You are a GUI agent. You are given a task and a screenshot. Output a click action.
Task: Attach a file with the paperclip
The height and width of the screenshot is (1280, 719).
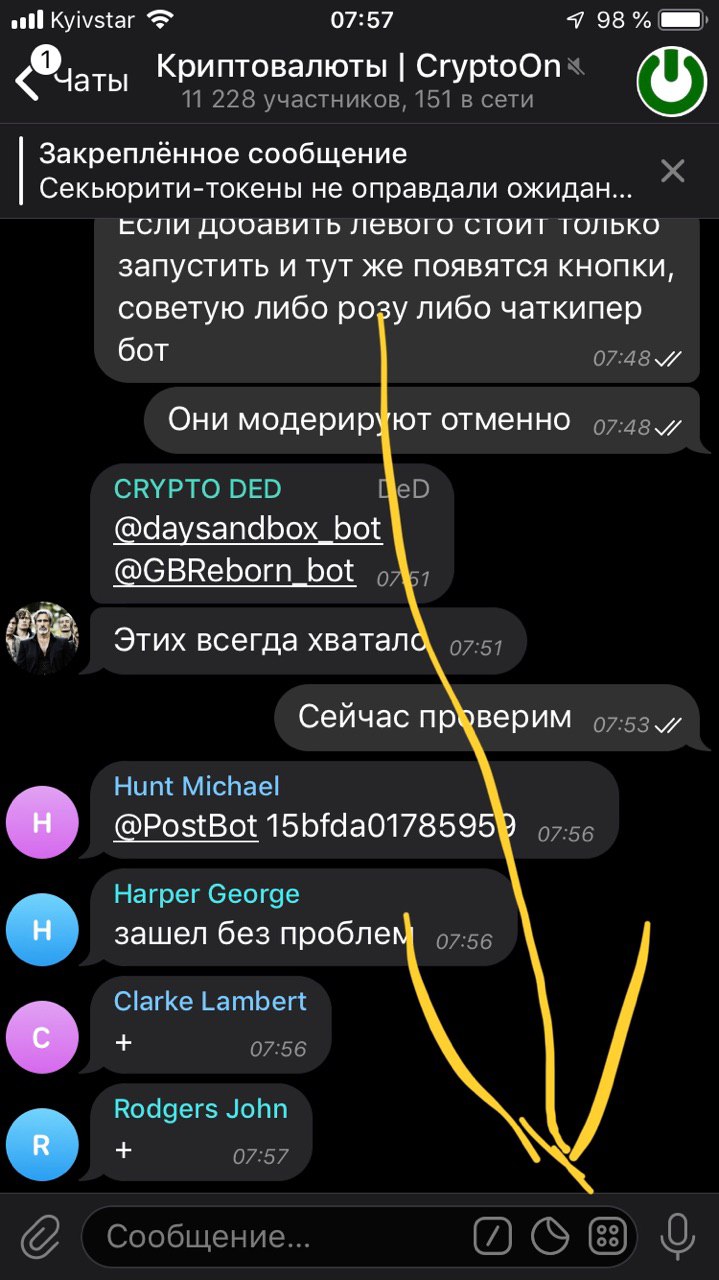(40, 1237)
